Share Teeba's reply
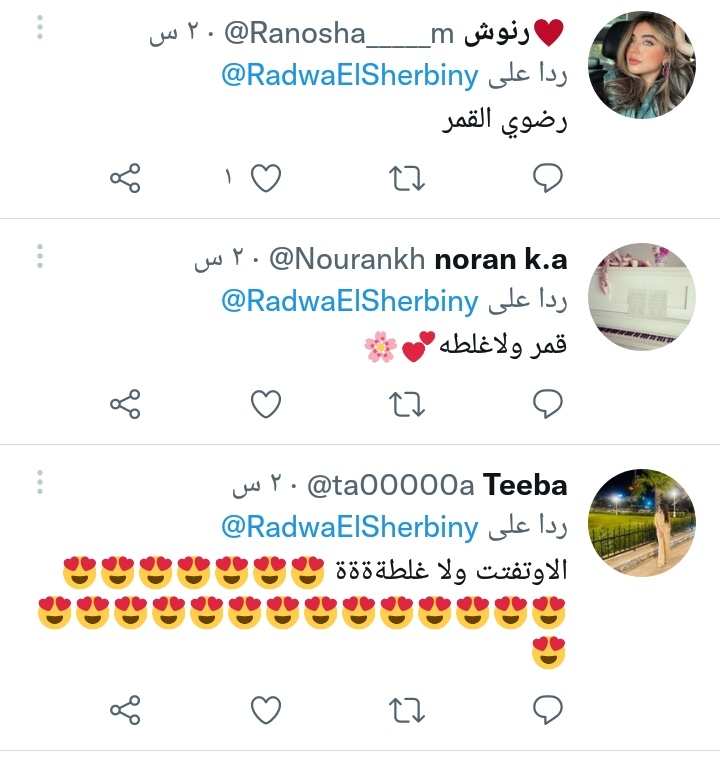720x757 pixels. 125,710
